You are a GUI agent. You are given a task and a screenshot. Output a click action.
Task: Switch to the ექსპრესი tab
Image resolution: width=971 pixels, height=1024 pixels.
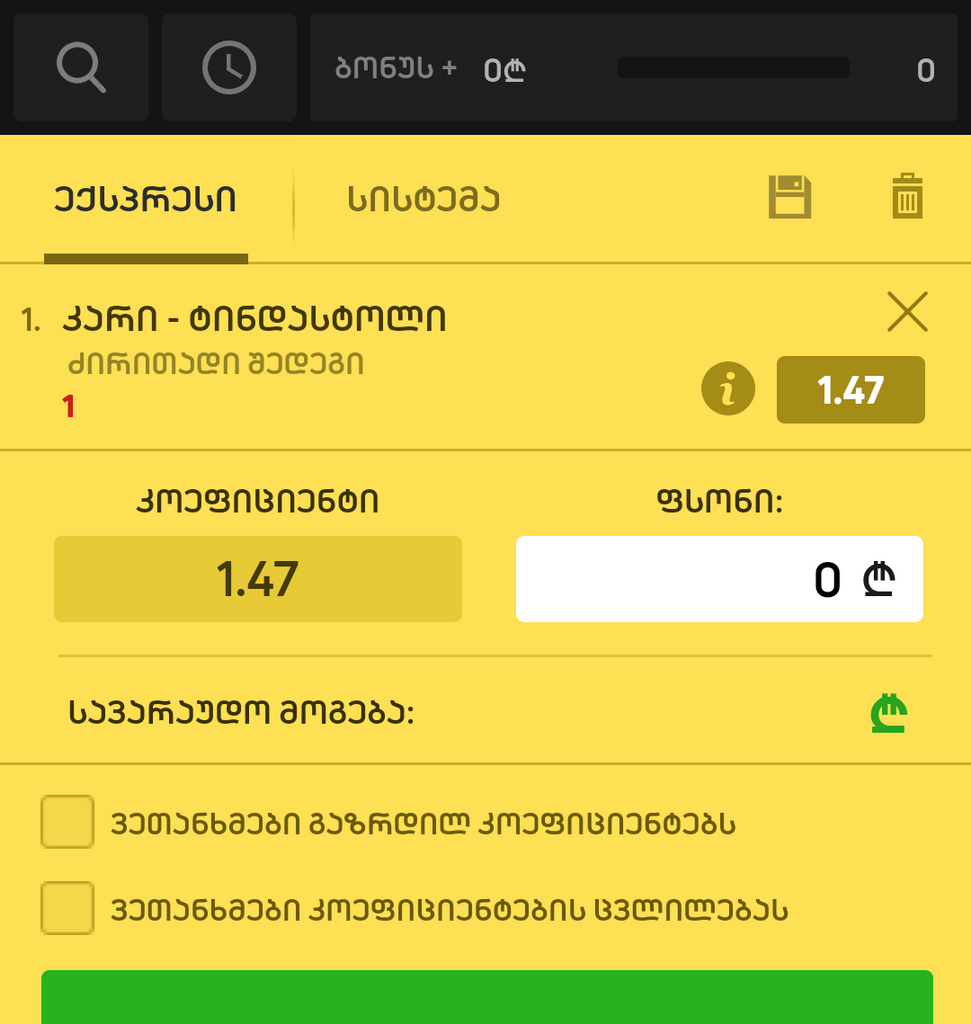coord(146,199)
